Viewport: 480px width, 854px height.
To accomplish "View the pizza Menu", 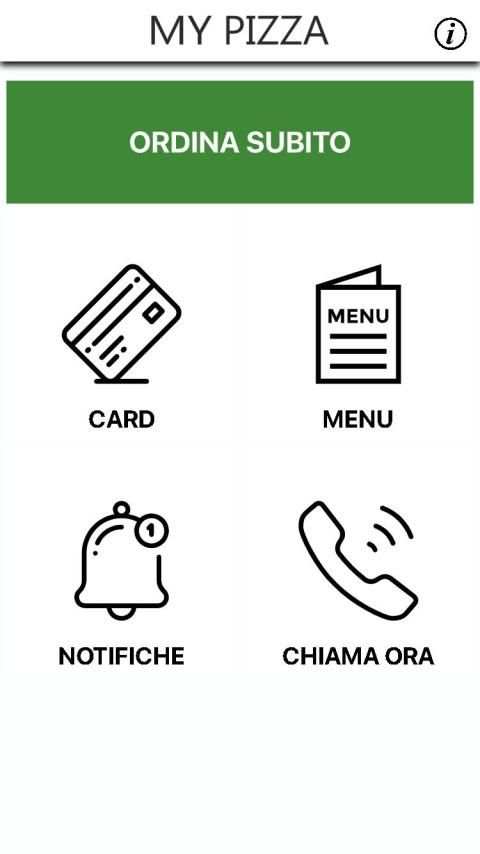I will point(358,347).
